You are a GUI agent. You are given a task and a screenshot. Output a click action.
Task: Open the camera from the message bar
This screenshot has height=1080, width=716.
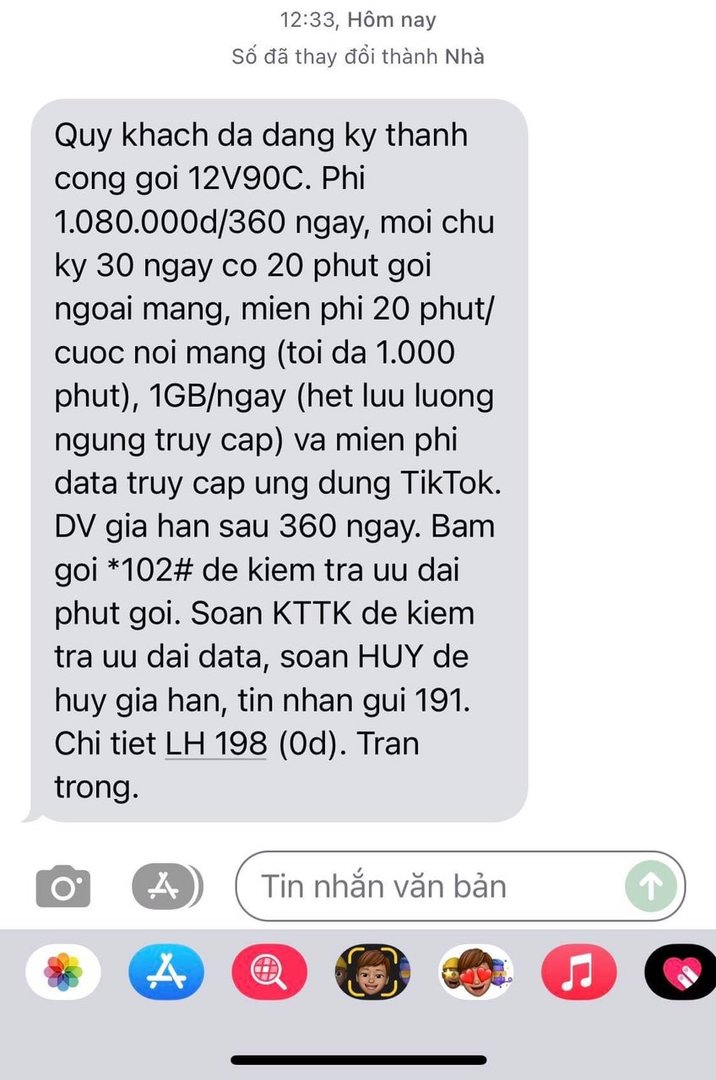(x=63, y=886)
